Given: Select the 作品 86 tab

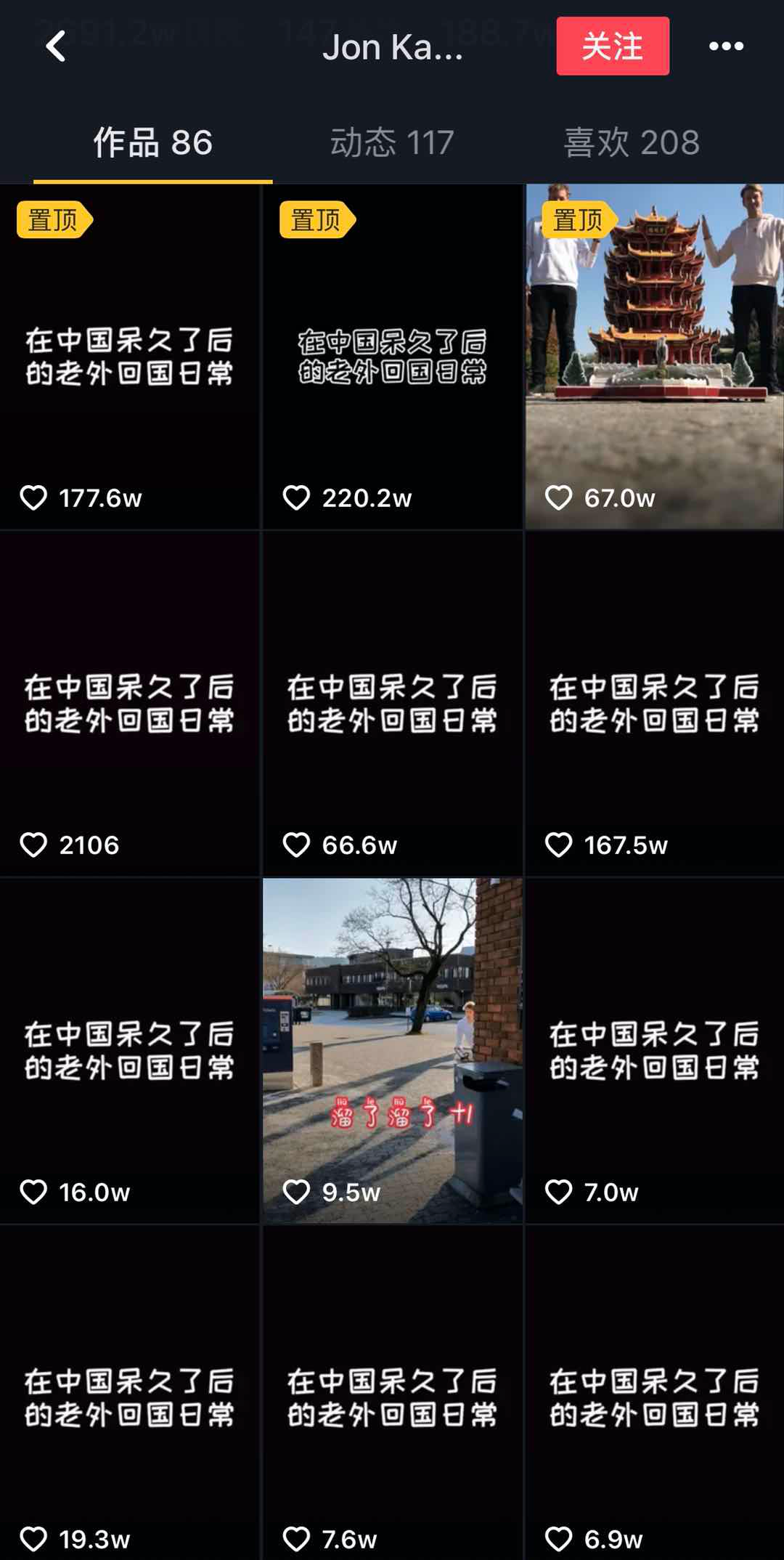Looking at the screenshot, I should tap(152, 142).
